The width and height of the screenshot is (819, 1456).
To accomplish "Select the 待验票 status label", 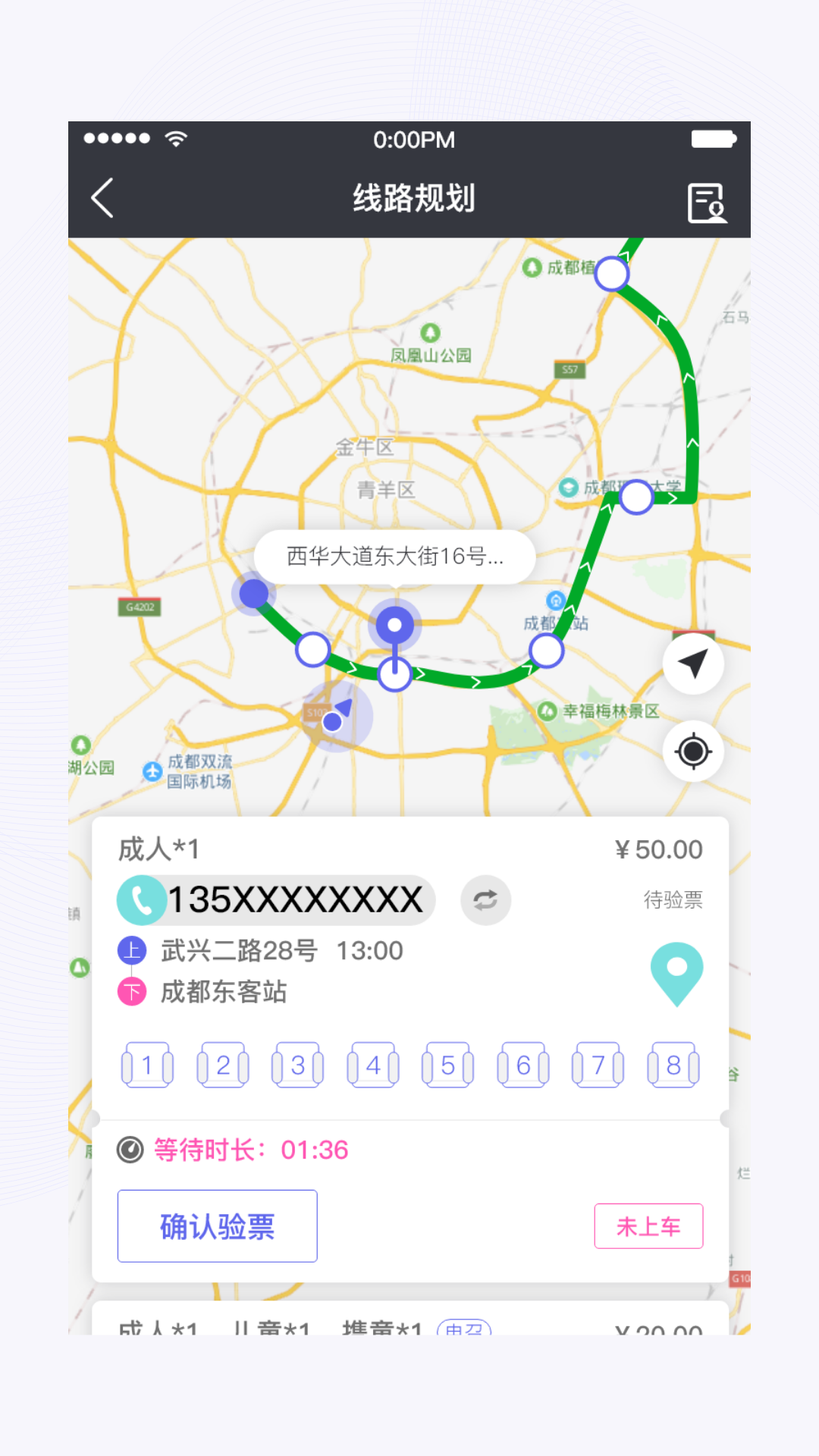I will [671, 899].
